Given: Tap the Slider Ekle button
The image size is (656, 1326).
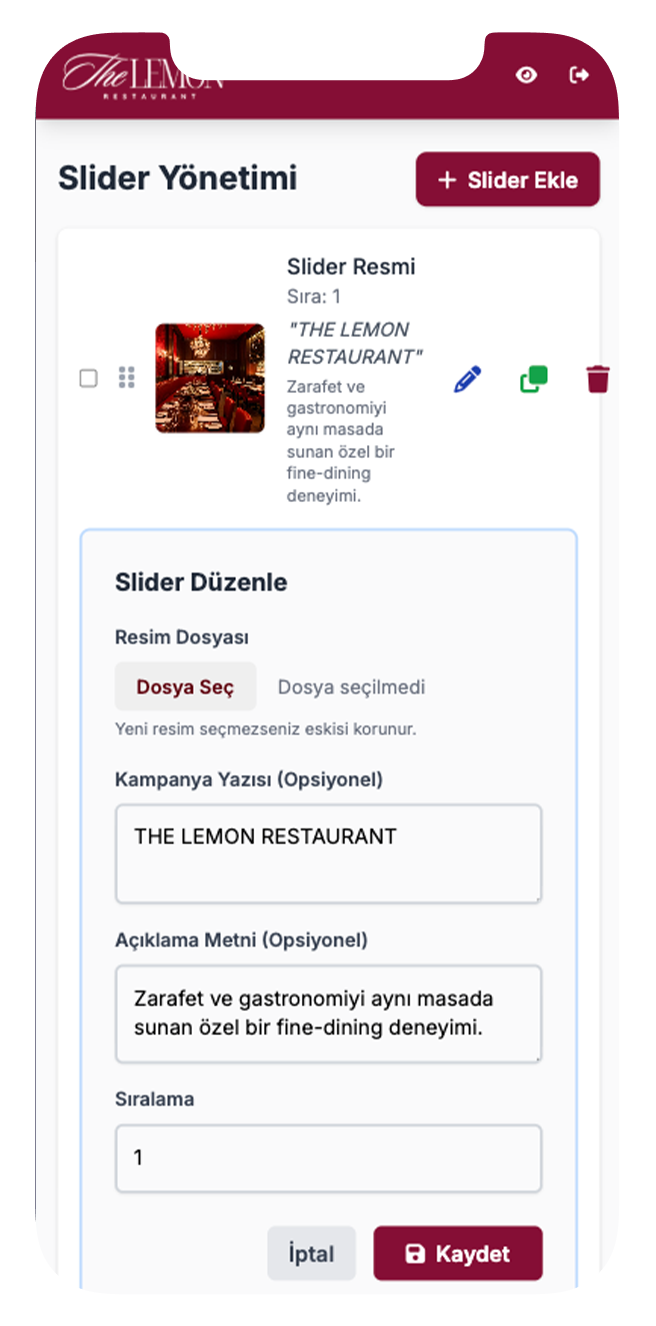Looking at the screenshot, I should click(508, 180).
